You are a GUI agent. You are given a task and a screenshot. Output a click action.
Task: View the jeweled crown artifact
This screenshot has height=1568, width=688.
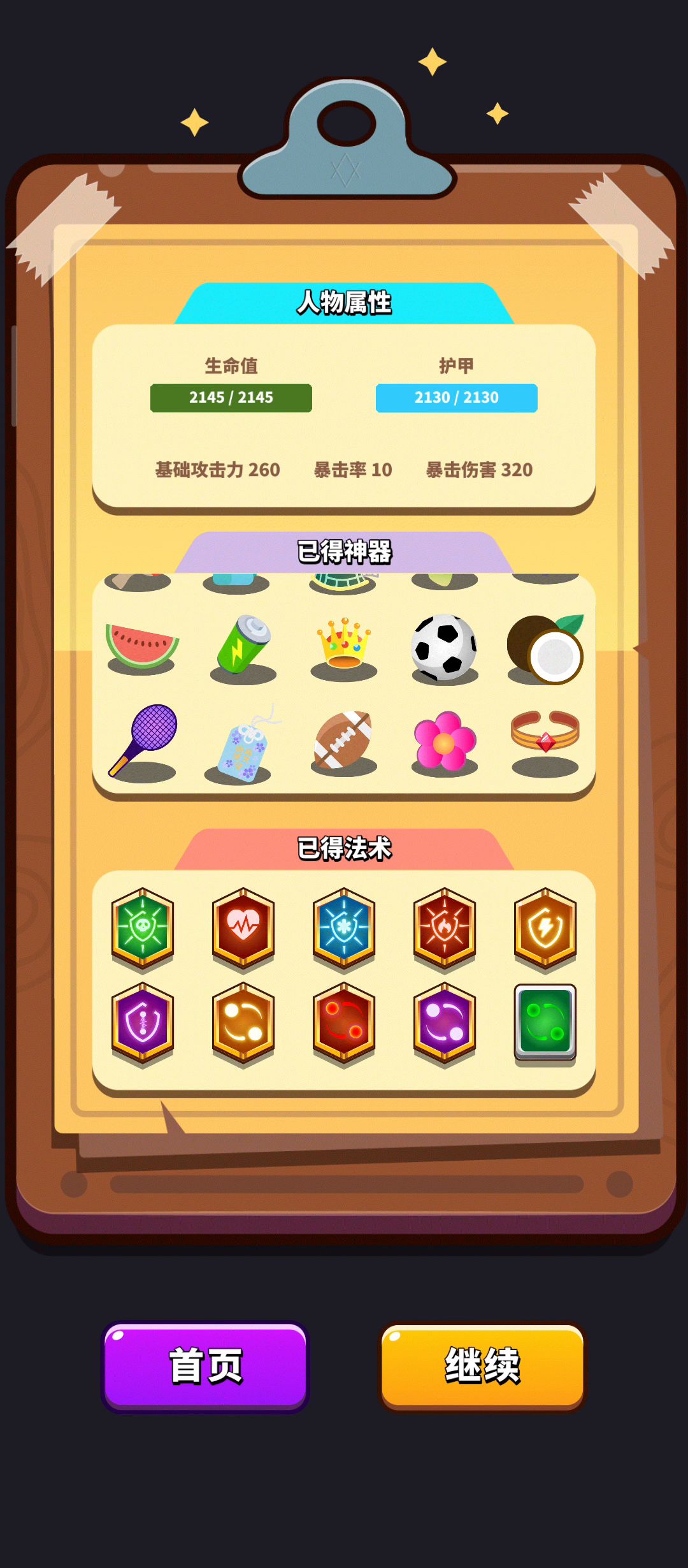[344, 644]
